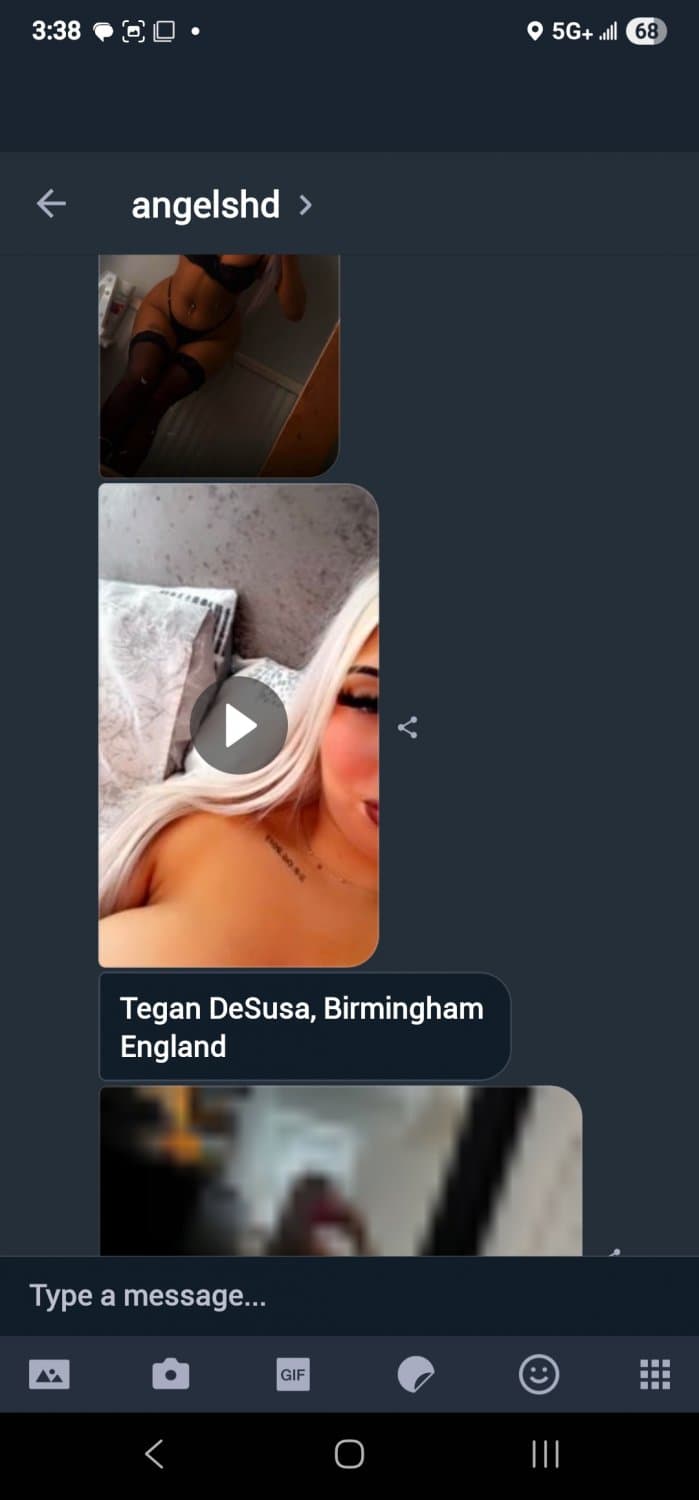Open the more options grid
The image size is (699, 1500).
click(x=654, y=1376)
